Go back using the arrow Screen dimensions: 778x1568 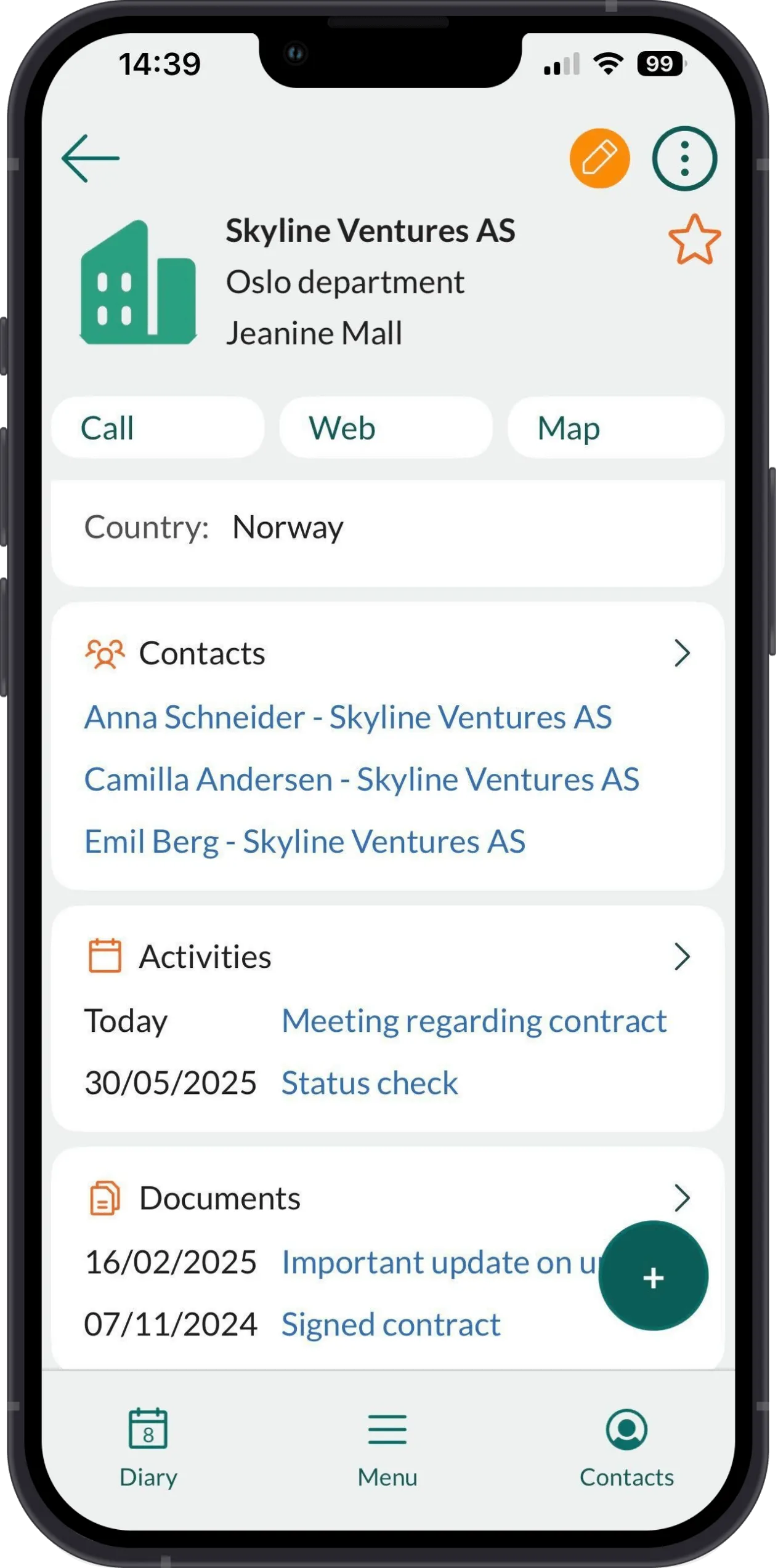[x=91, y=158]
